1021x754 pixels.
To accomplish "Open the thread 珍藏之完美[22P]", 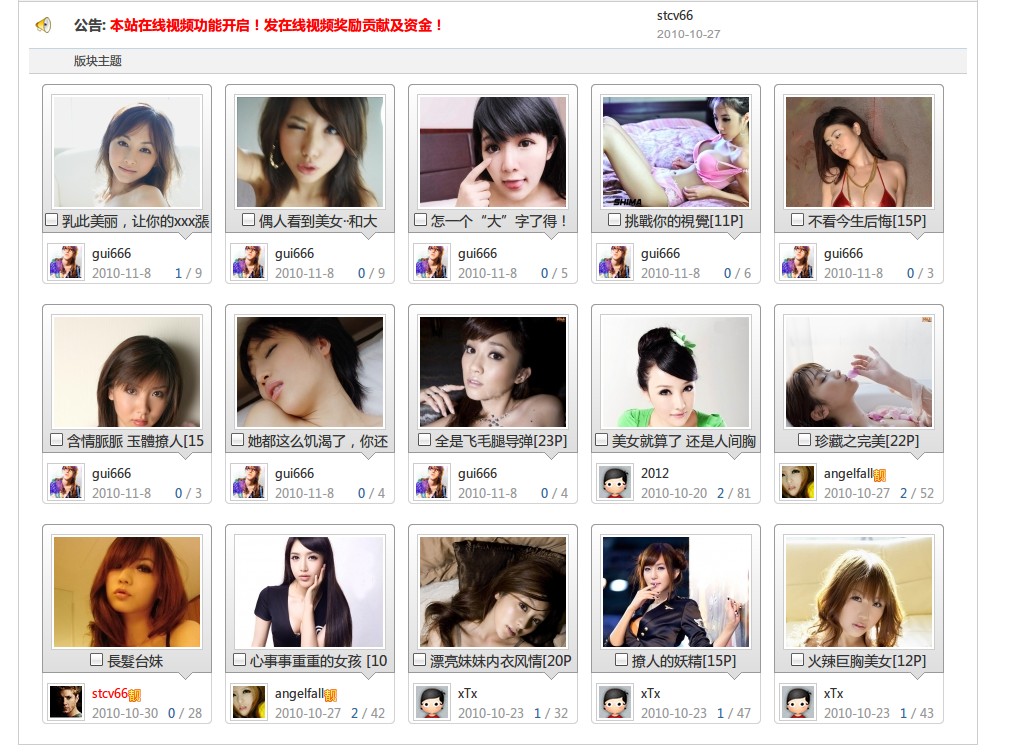I will coord(866,441).
